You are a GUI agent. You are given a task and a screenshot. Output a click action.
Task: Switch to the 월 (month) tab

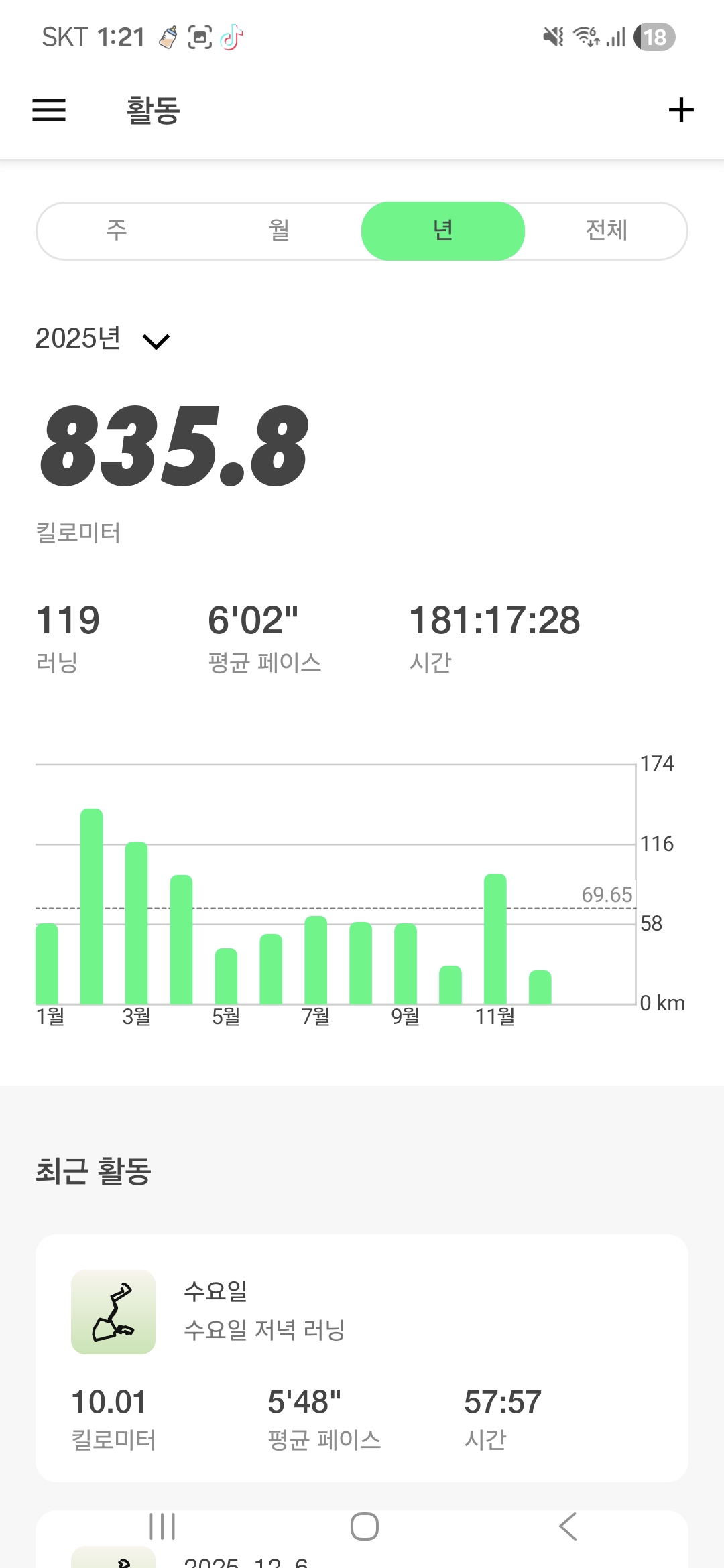[280, 231]
